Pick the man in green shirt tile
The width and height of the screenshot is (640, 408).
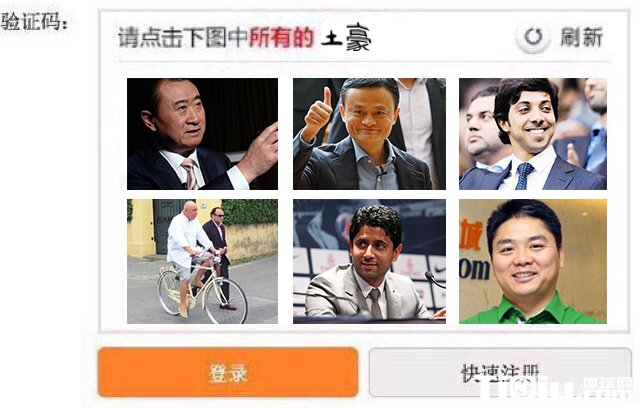(533, 261)
